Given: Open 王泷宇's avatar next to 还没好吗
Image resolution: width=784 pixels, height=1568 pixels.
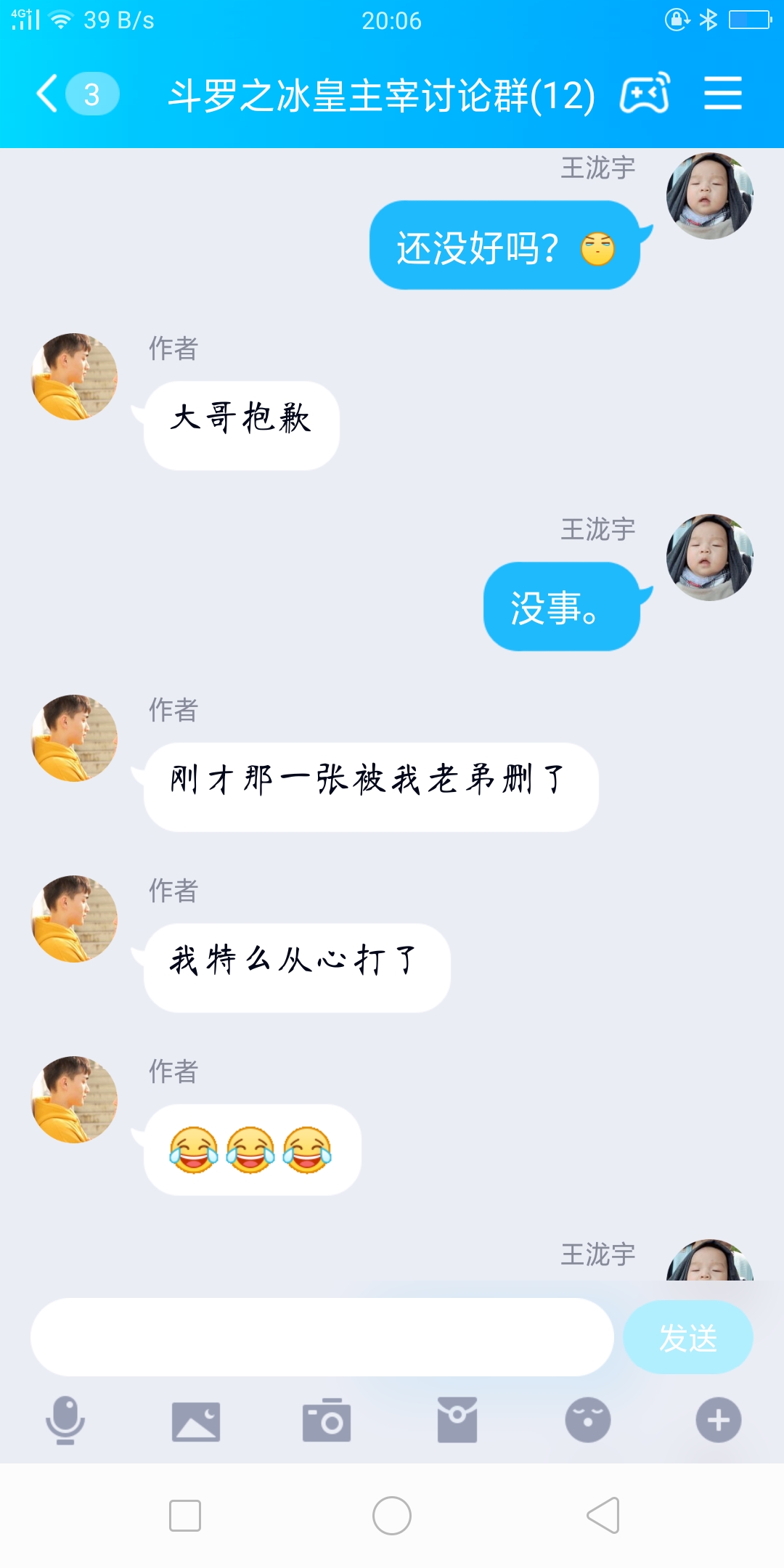Looking at the screenshot, I should point(709,196).
